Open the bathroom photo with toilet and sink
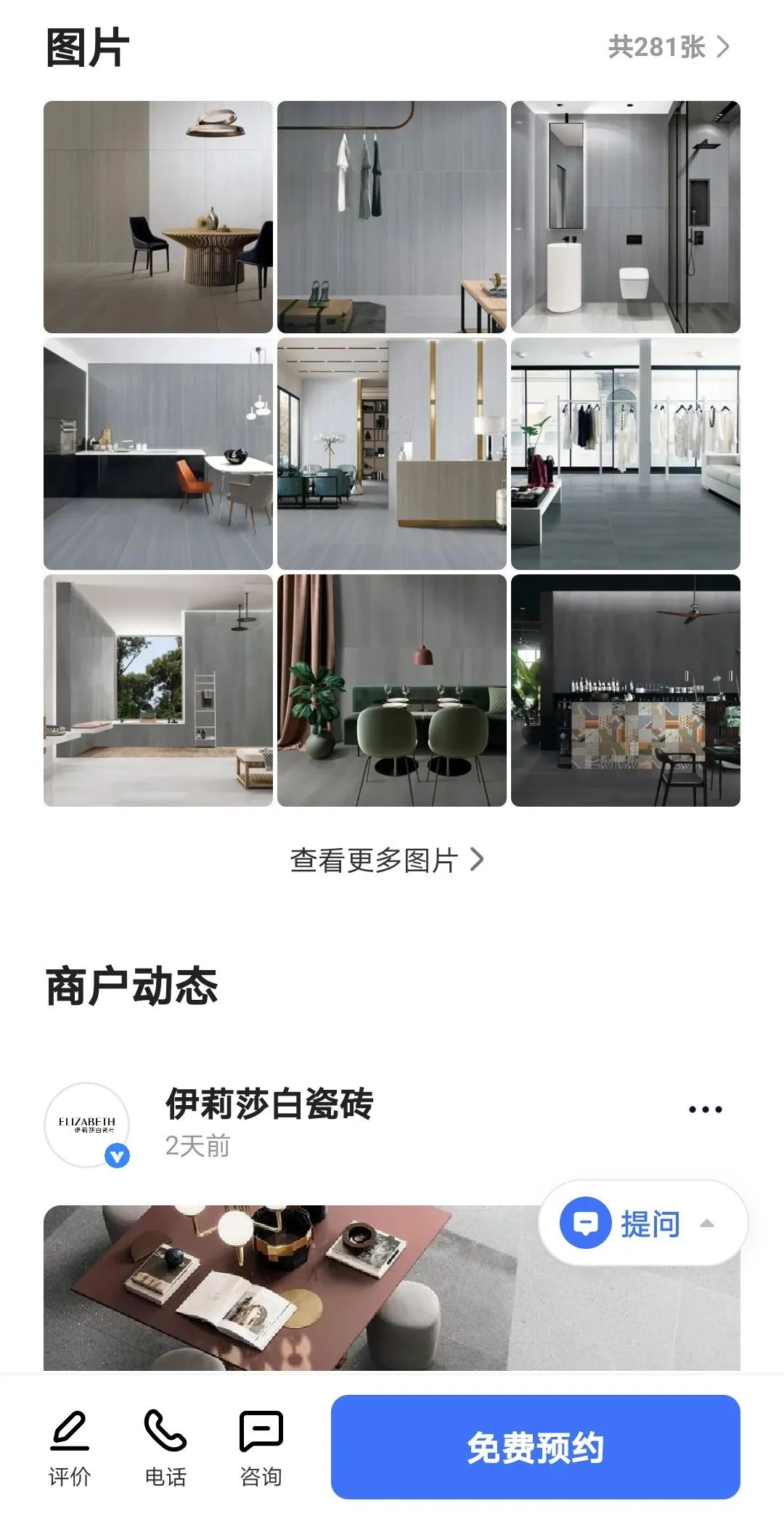This screenshot has width=784, height=1519. pyautogui.click(x=626, y=216)
